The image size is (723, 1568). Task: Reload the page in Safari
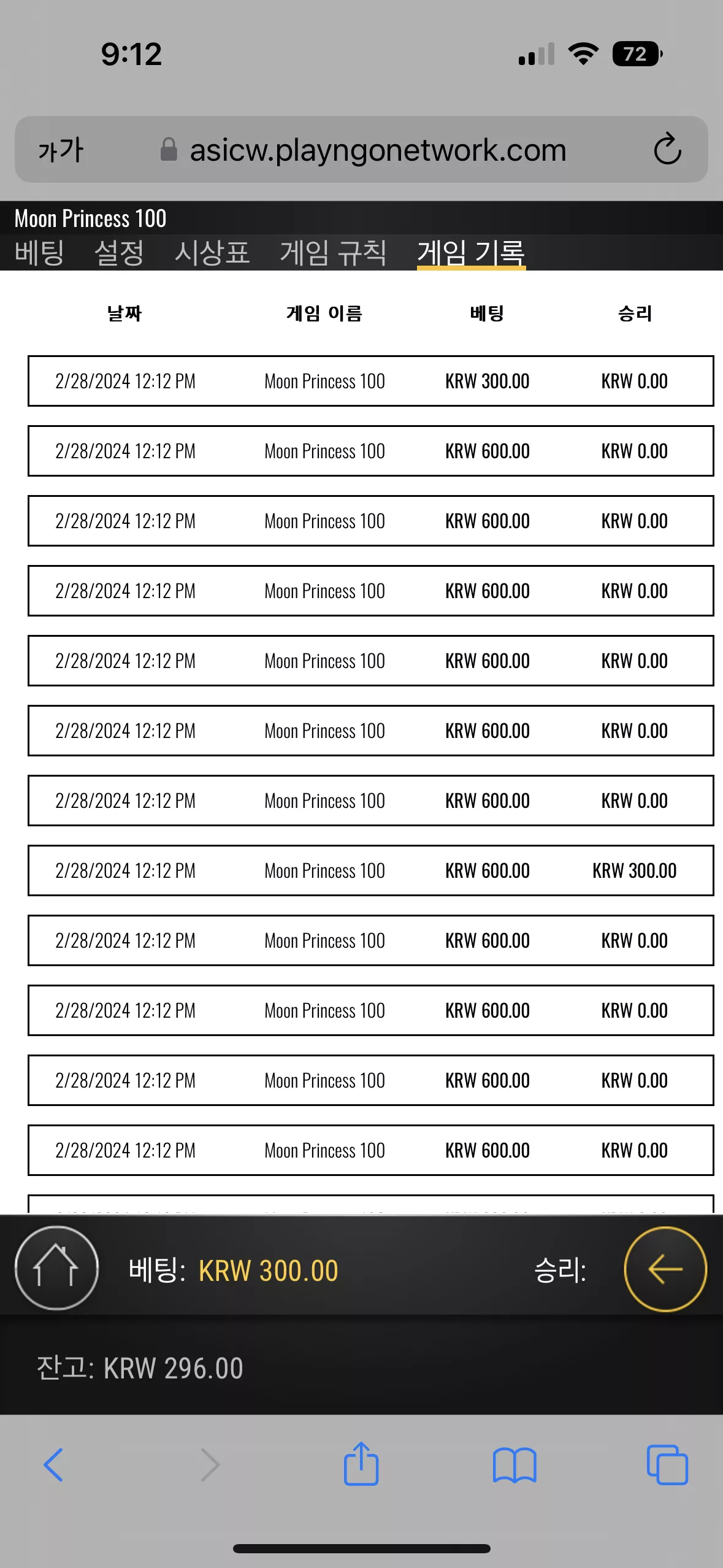667,149
